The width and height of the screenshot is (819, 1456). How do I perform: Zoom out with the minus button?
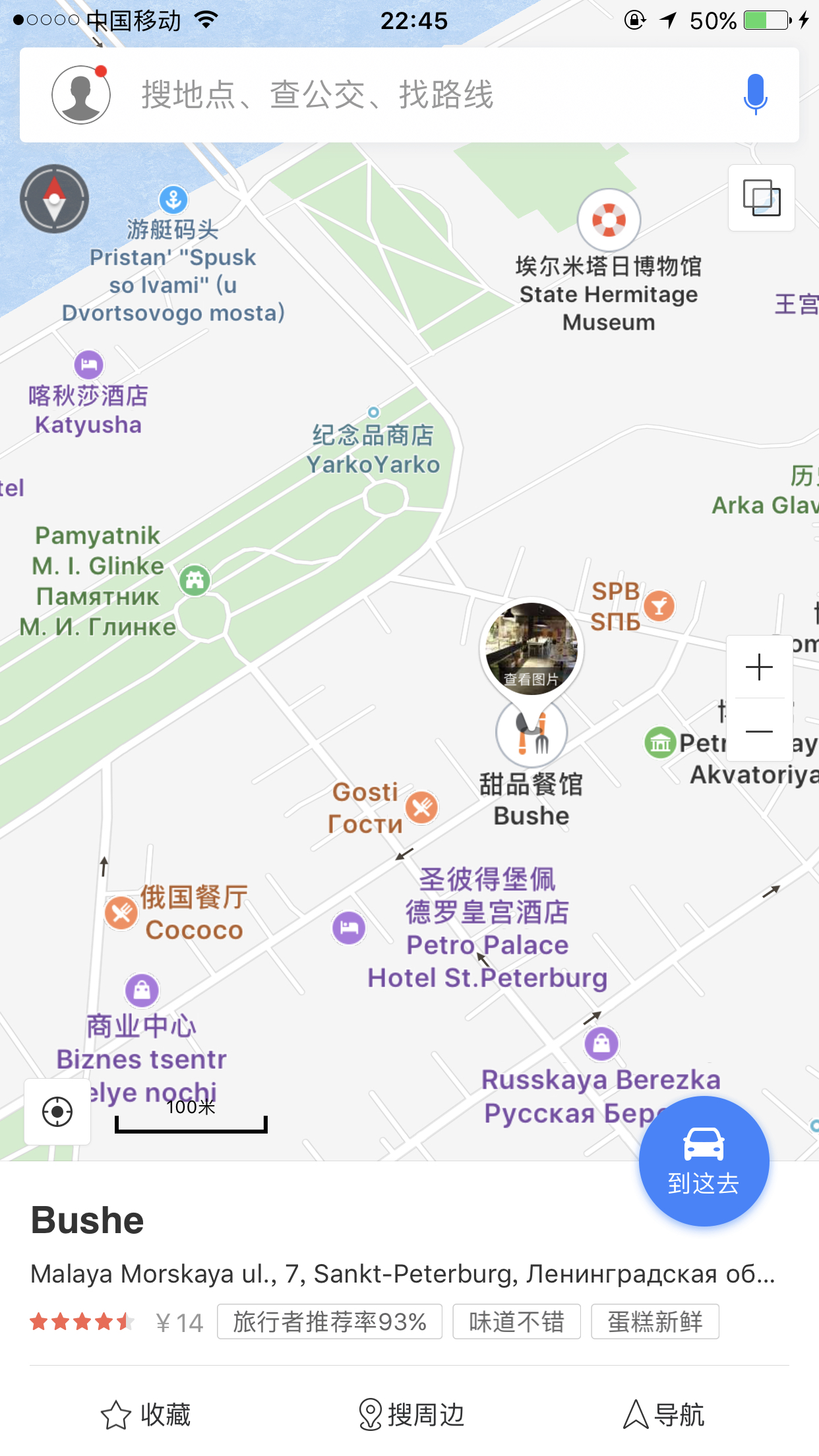click(759, 731)
